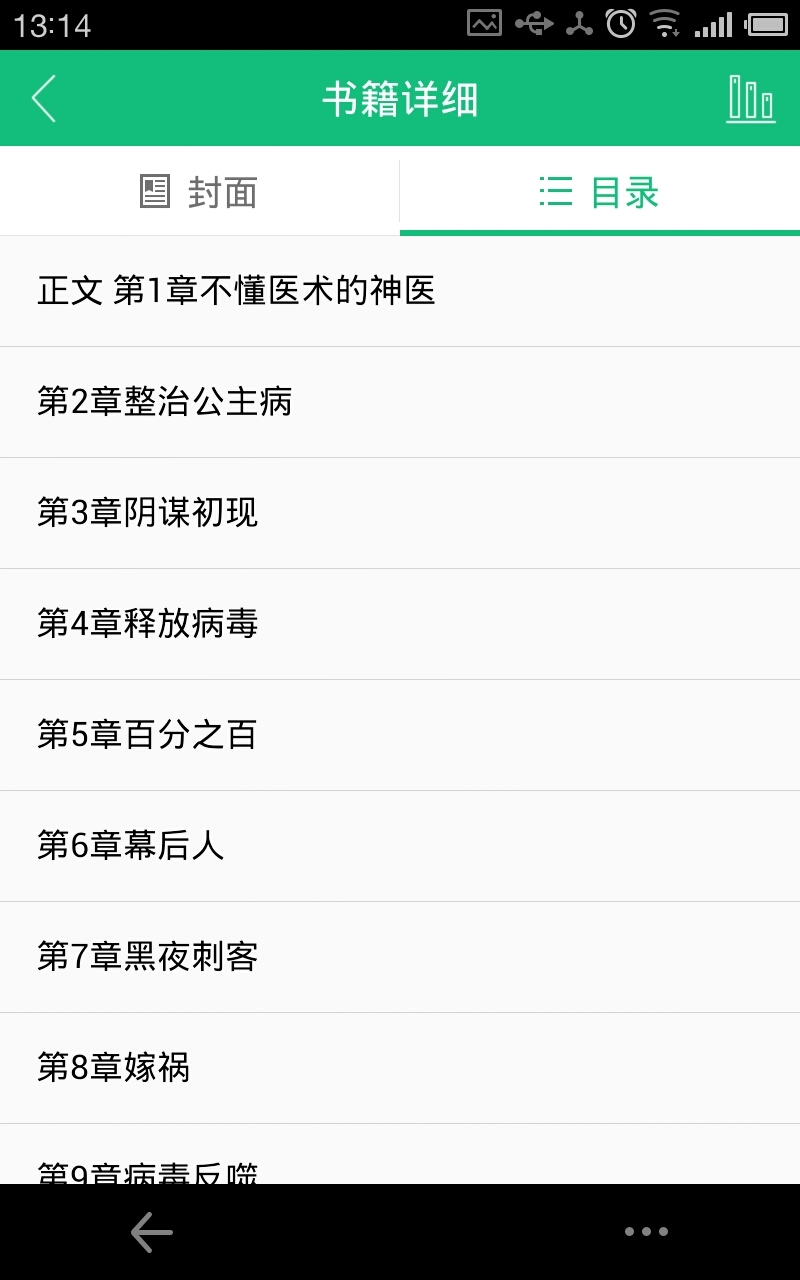
Task: Go to chapter 第5章百分之百
Action: tap(400, 736)
